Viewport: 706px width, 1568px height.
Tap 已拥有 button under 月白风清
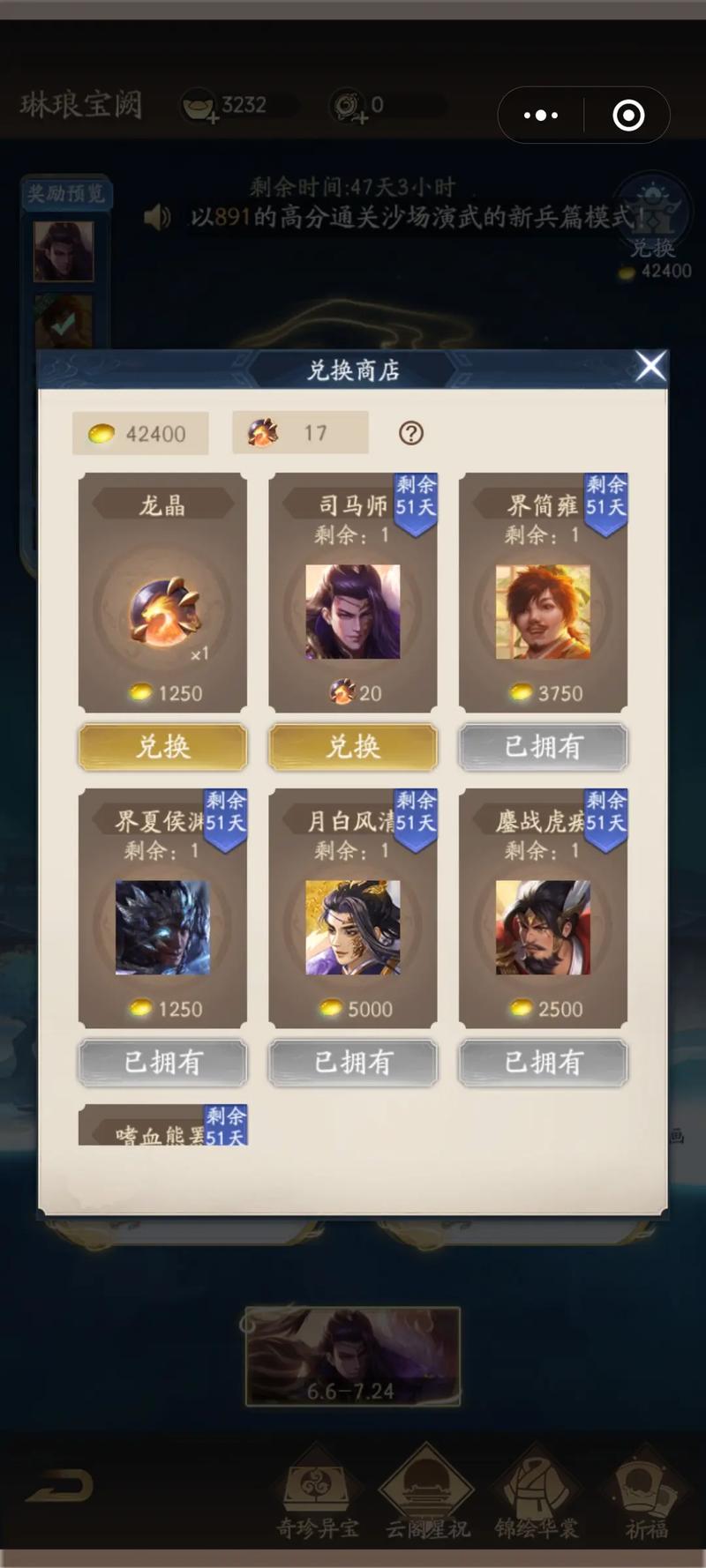(353, 1062)
